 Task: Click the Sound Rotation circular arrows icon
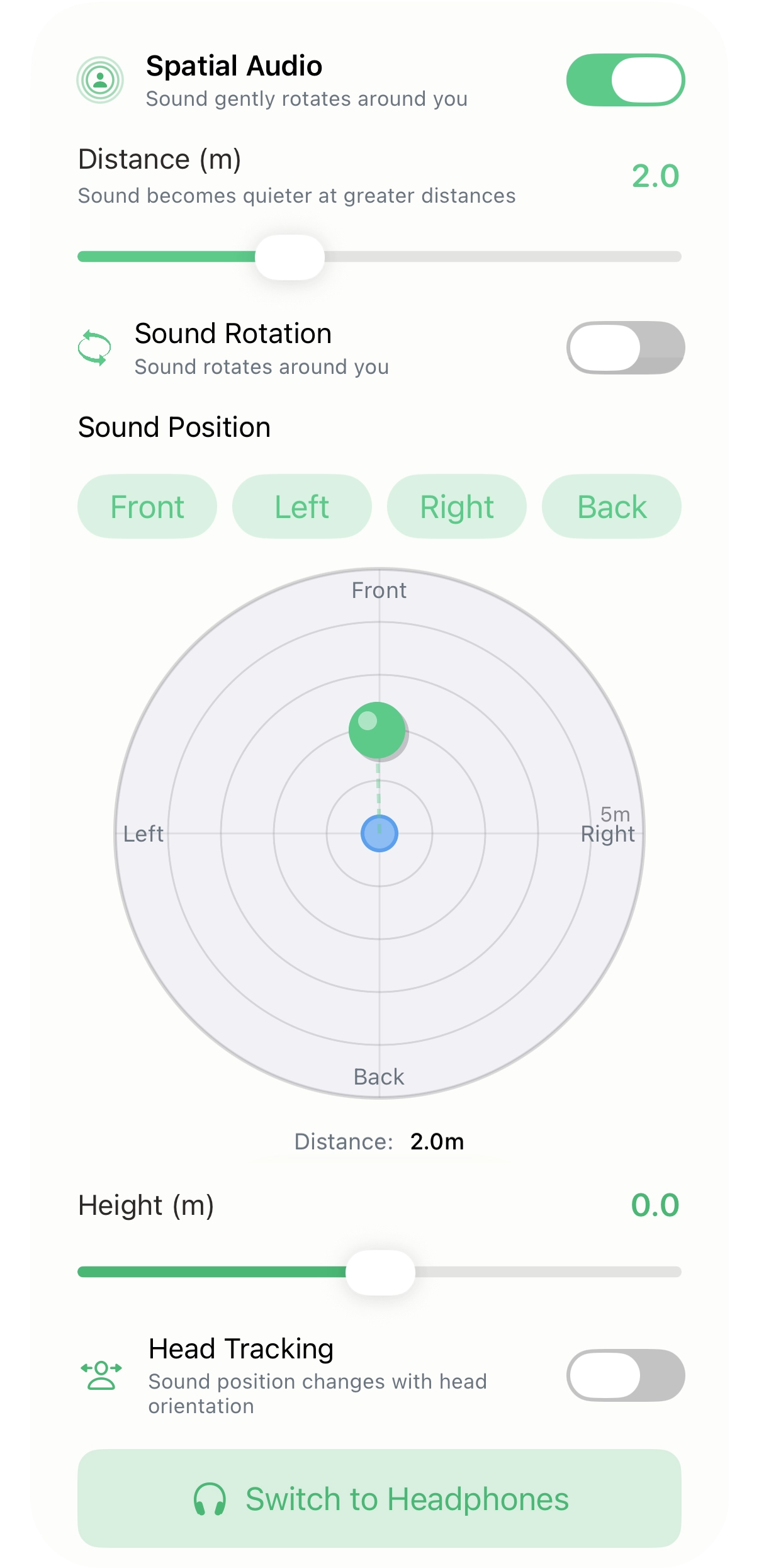(96, 348)
